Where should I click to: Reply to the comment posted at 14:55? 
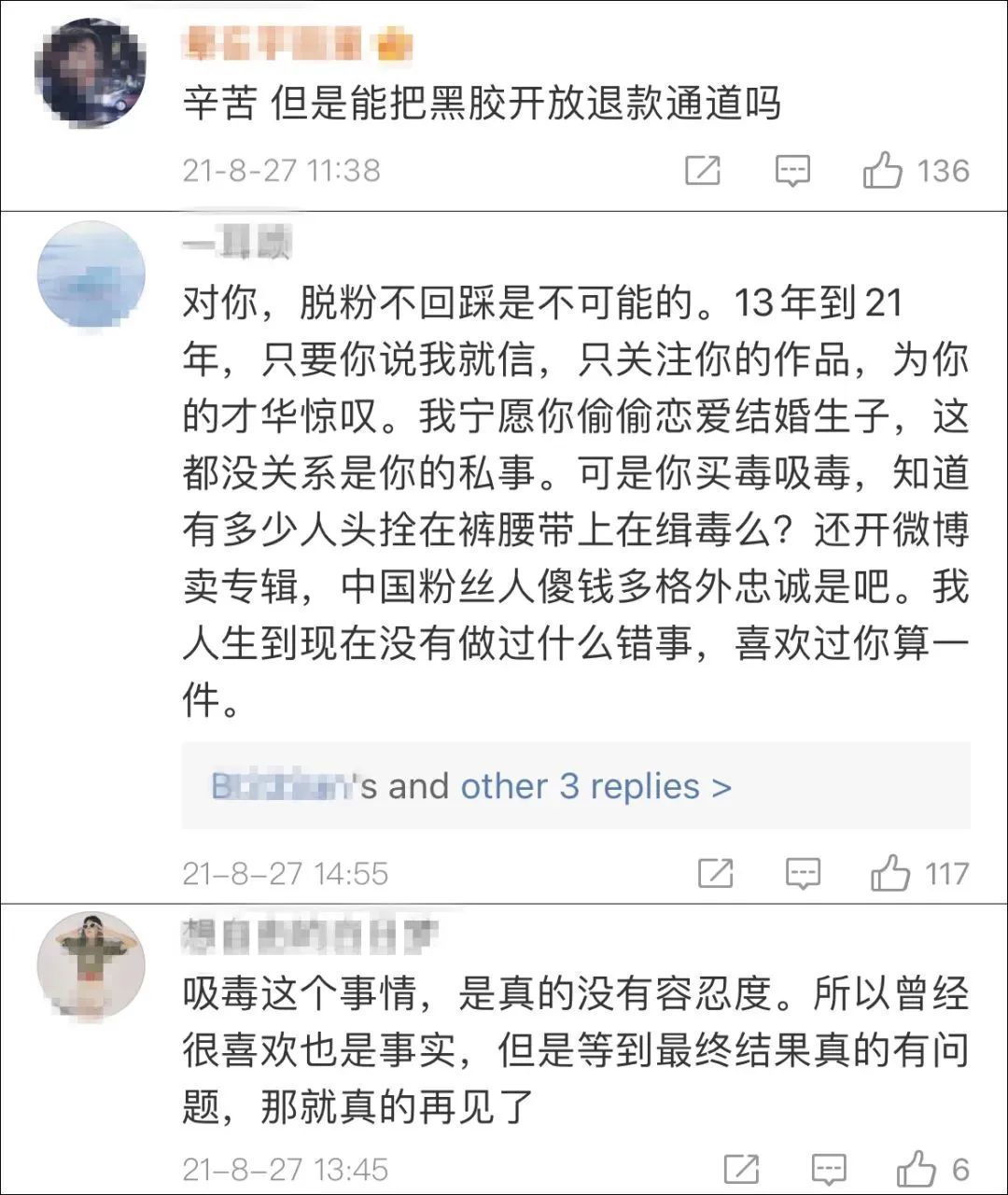[x=803, y=874]
